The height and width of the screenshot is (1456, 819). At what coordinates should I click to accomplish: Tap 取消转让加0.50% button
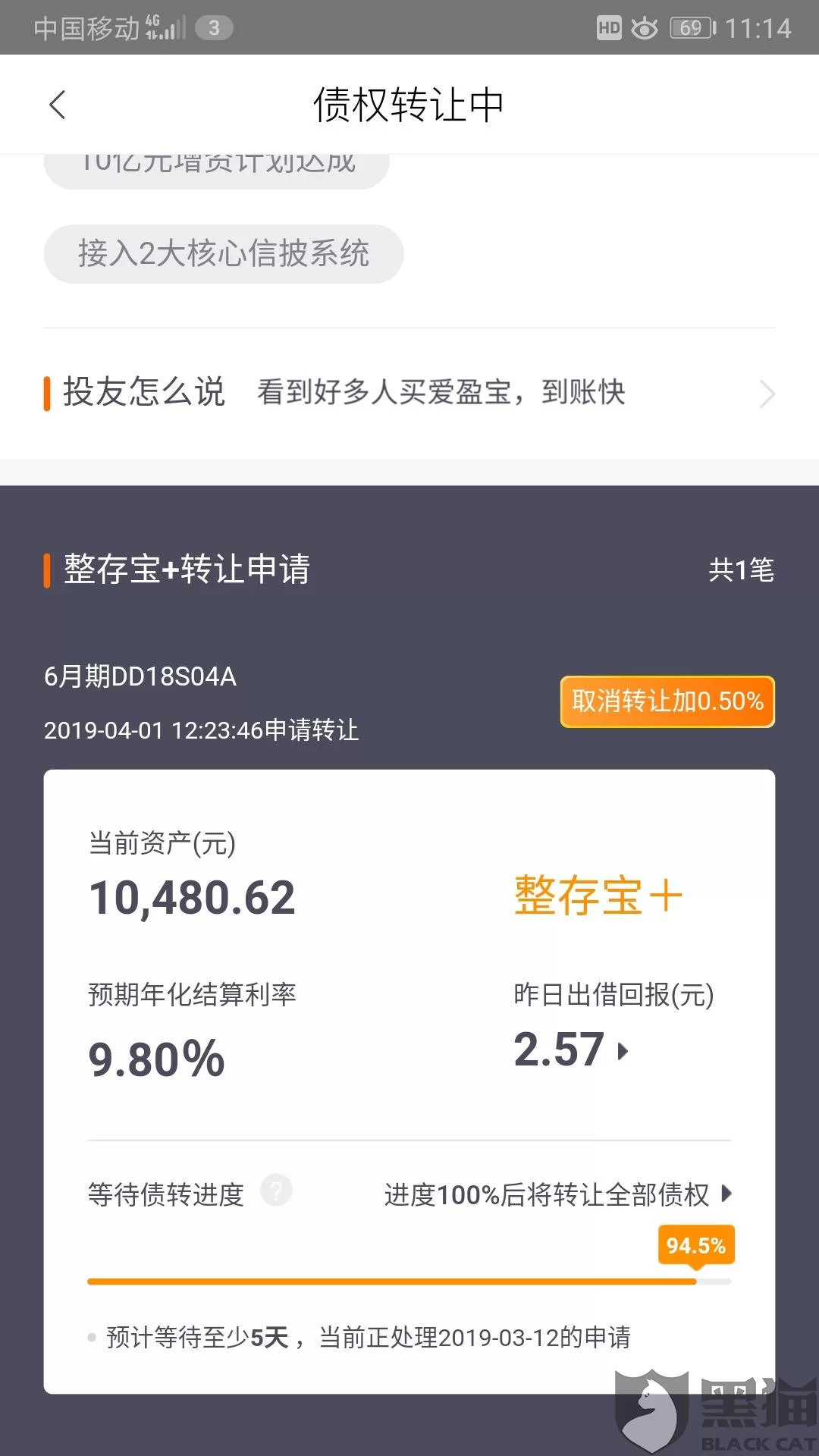click(x=667, y=701)
